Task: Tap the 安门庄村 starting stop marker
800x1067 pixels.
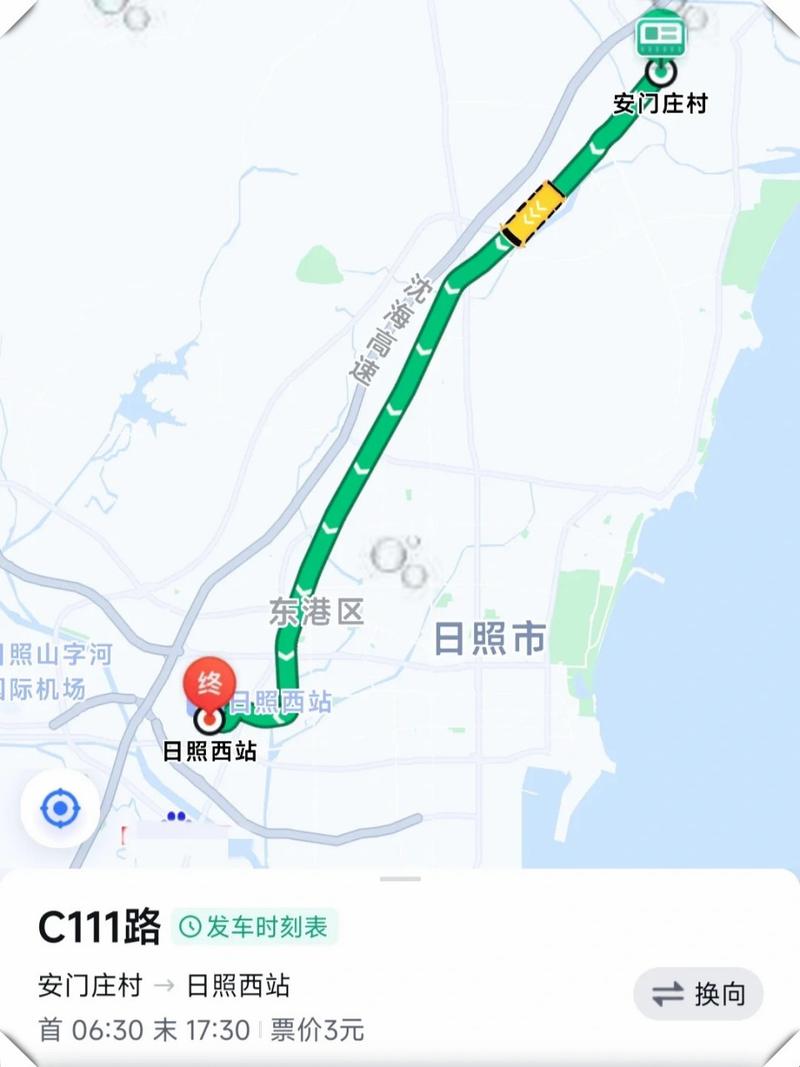Action: click(660, 72)
